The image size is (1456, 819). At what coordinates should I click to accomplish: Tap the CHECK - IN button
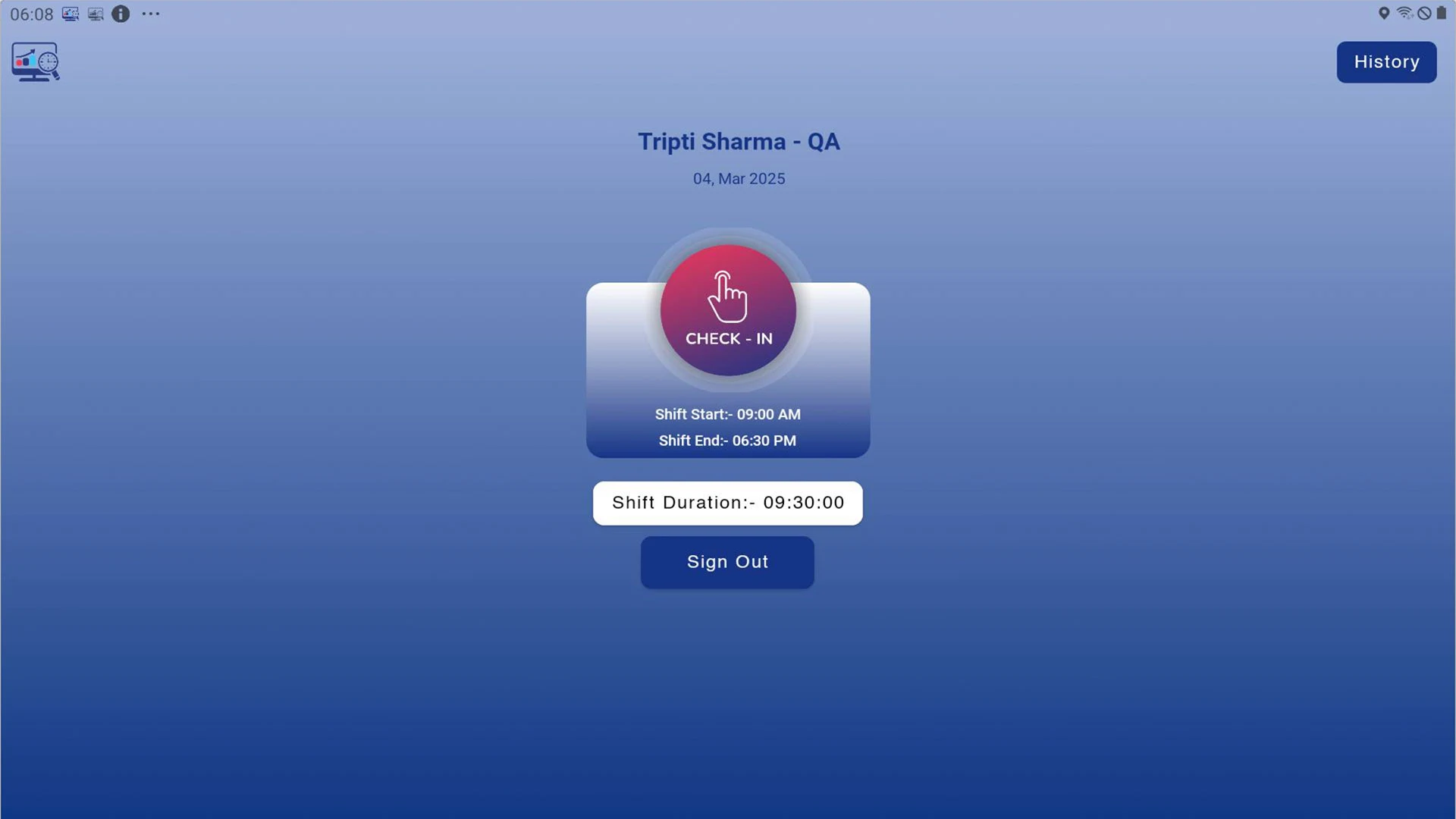tap(728, 311)
